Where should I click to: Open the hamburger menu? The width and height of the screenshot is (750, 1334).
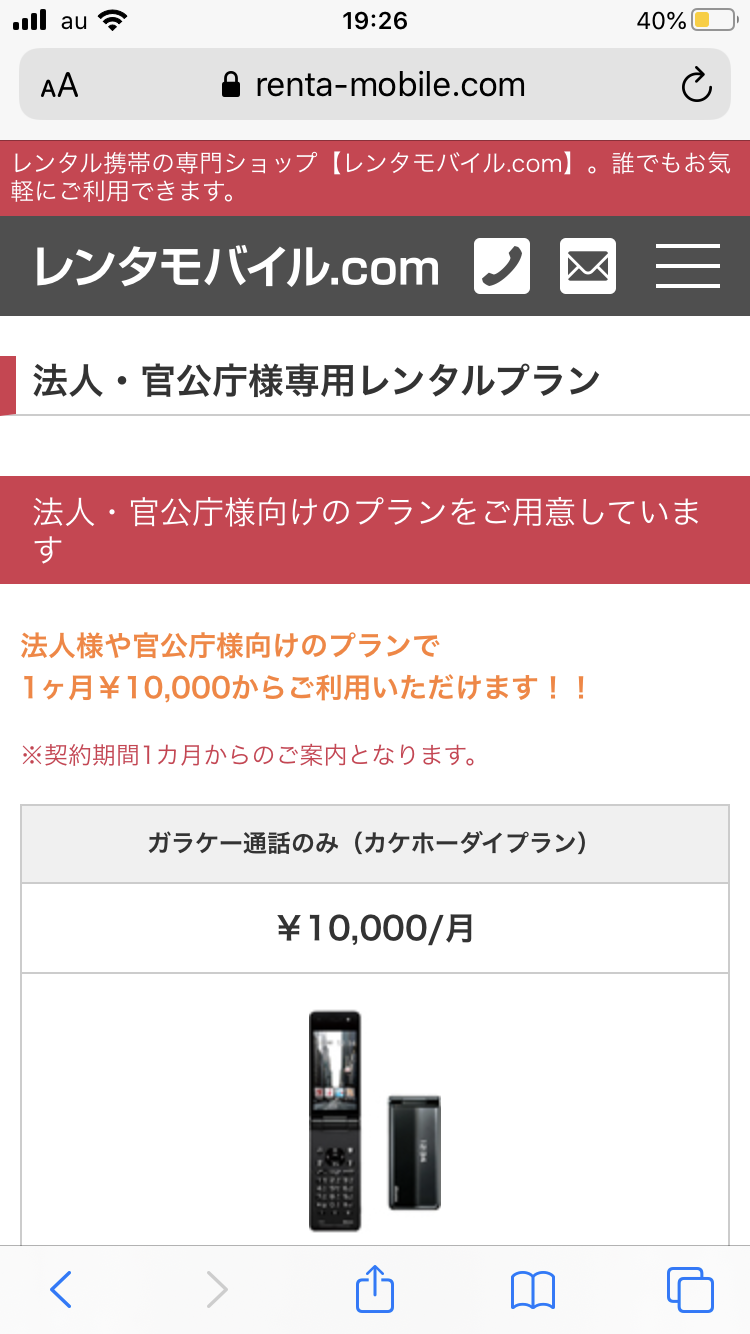(688, 266)
